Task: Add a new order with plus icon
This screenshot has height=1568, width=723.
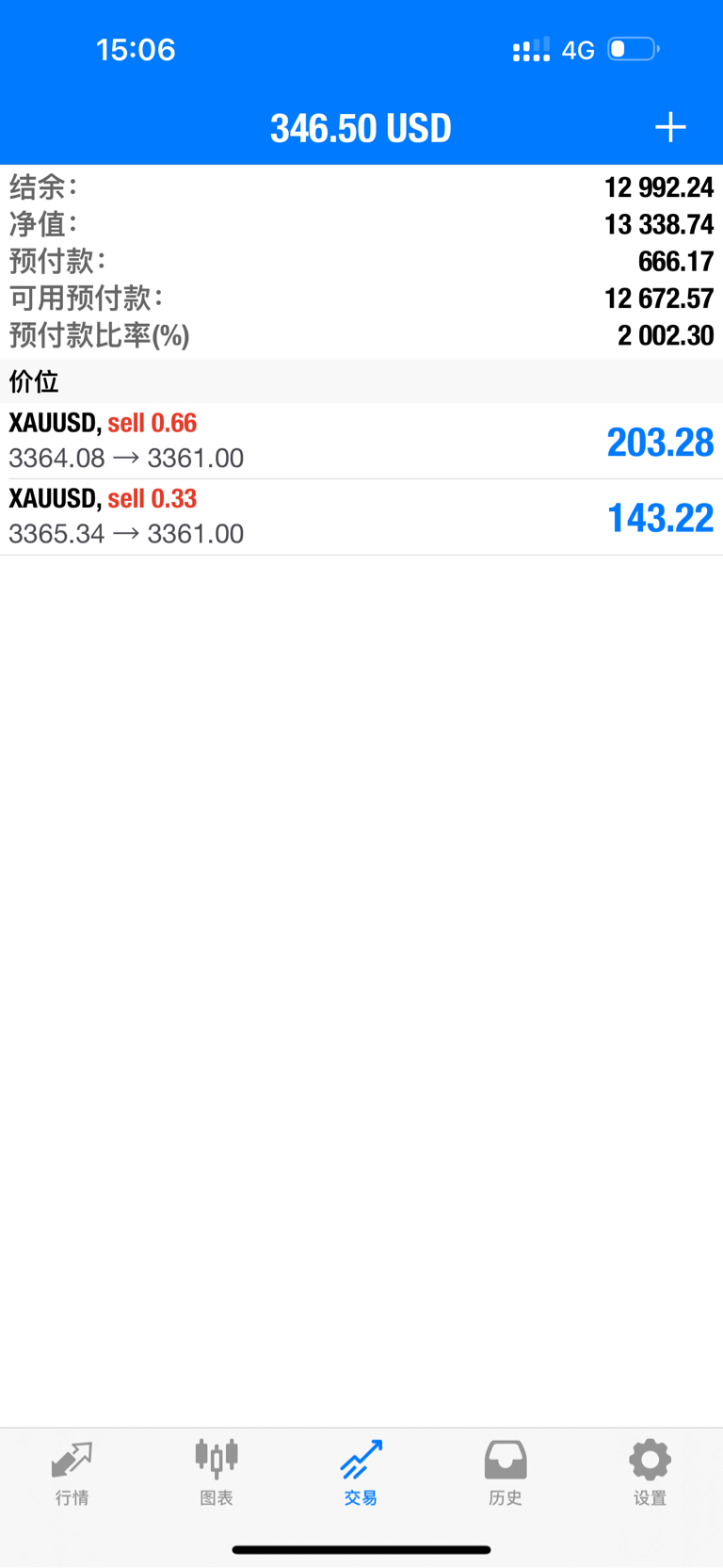Action: (x=670, y=127)
